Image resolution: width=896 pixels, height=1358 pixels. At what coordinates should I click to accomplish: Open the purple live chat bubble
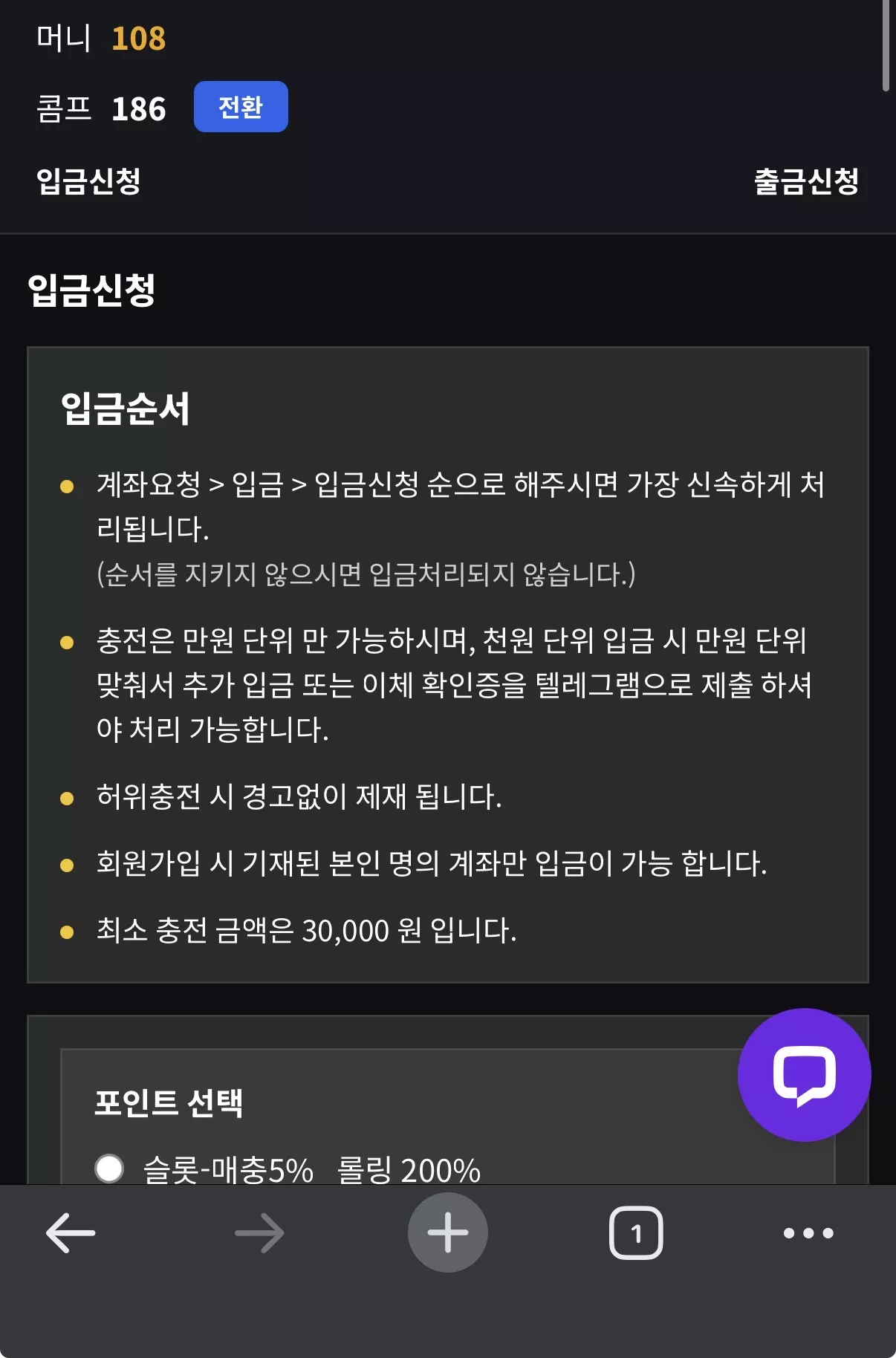click(x=804, y=1074)
